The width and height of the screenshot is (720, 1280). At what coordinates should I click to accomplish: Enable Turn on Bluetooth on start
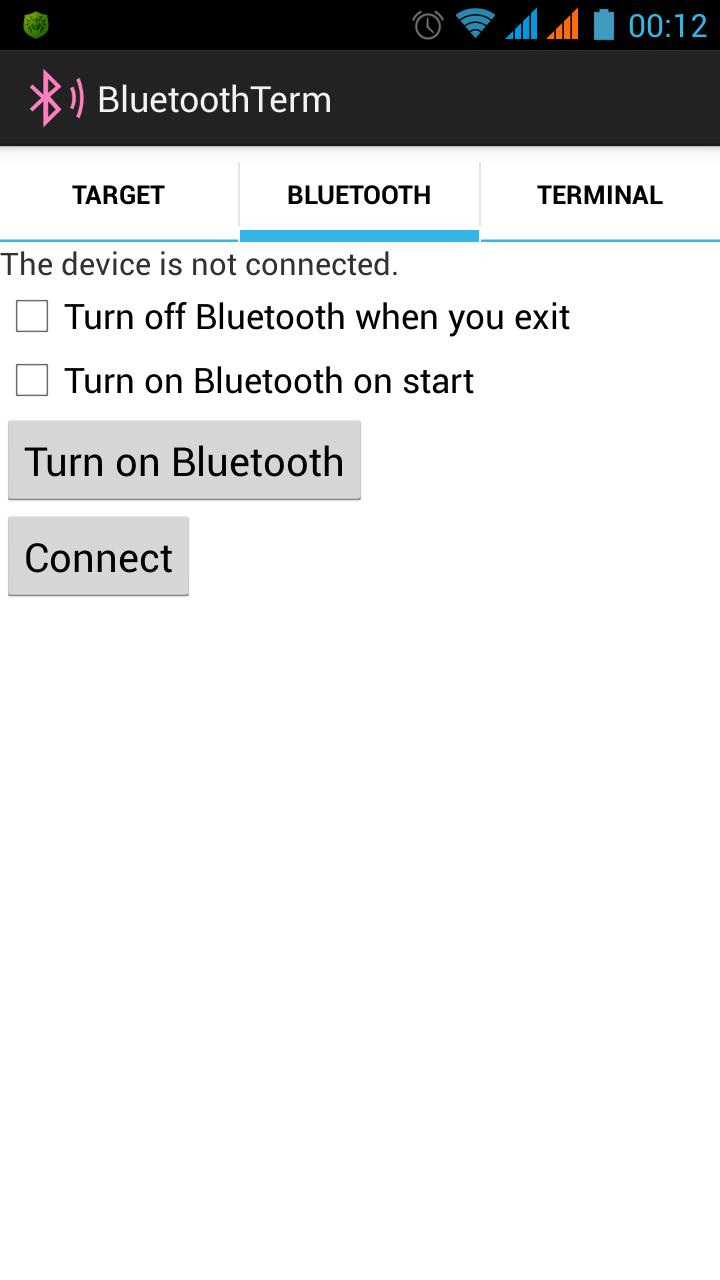31,380
